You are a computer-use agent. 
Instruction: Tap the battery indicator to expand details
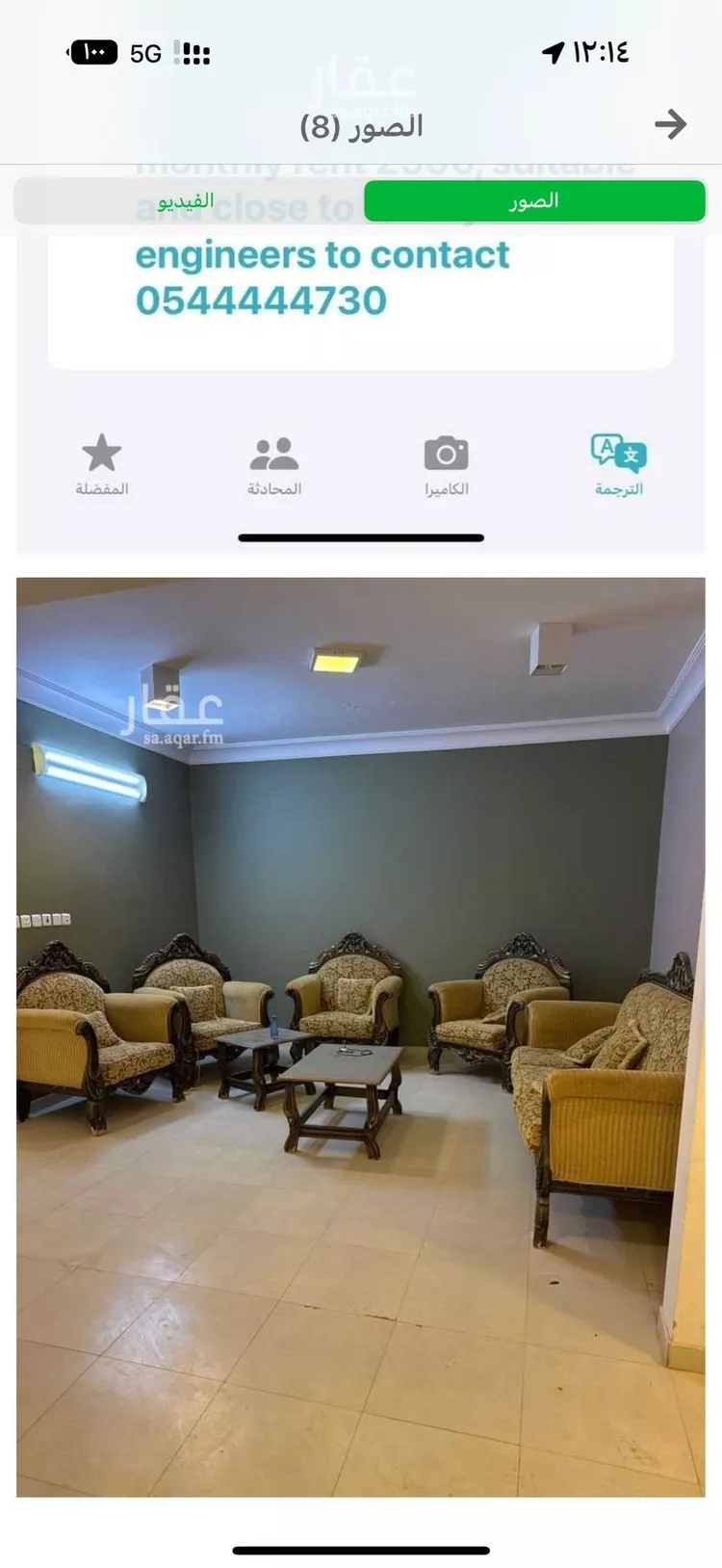91,54
